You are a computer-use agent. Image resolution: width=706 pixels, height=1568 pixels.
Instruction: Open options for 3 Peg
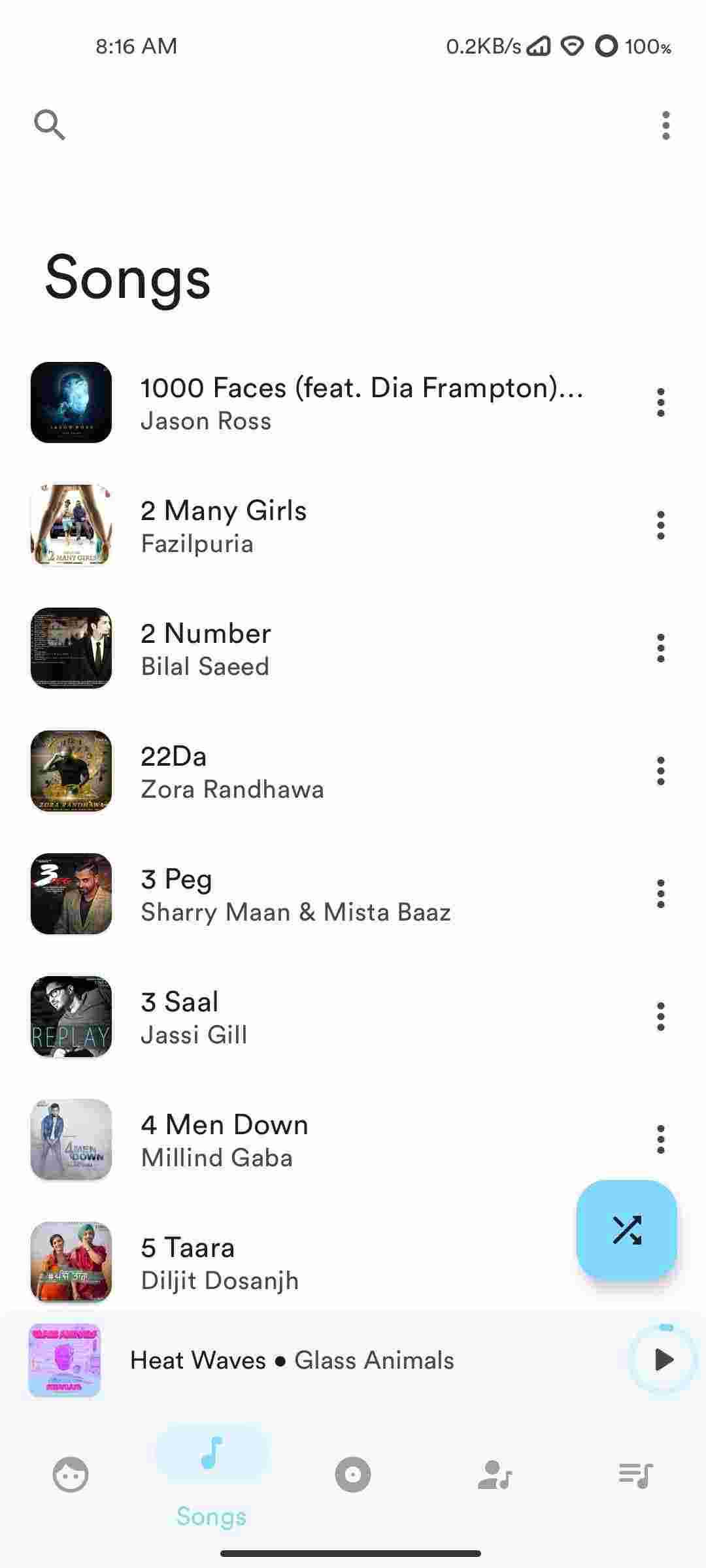(x=660, y=894)
